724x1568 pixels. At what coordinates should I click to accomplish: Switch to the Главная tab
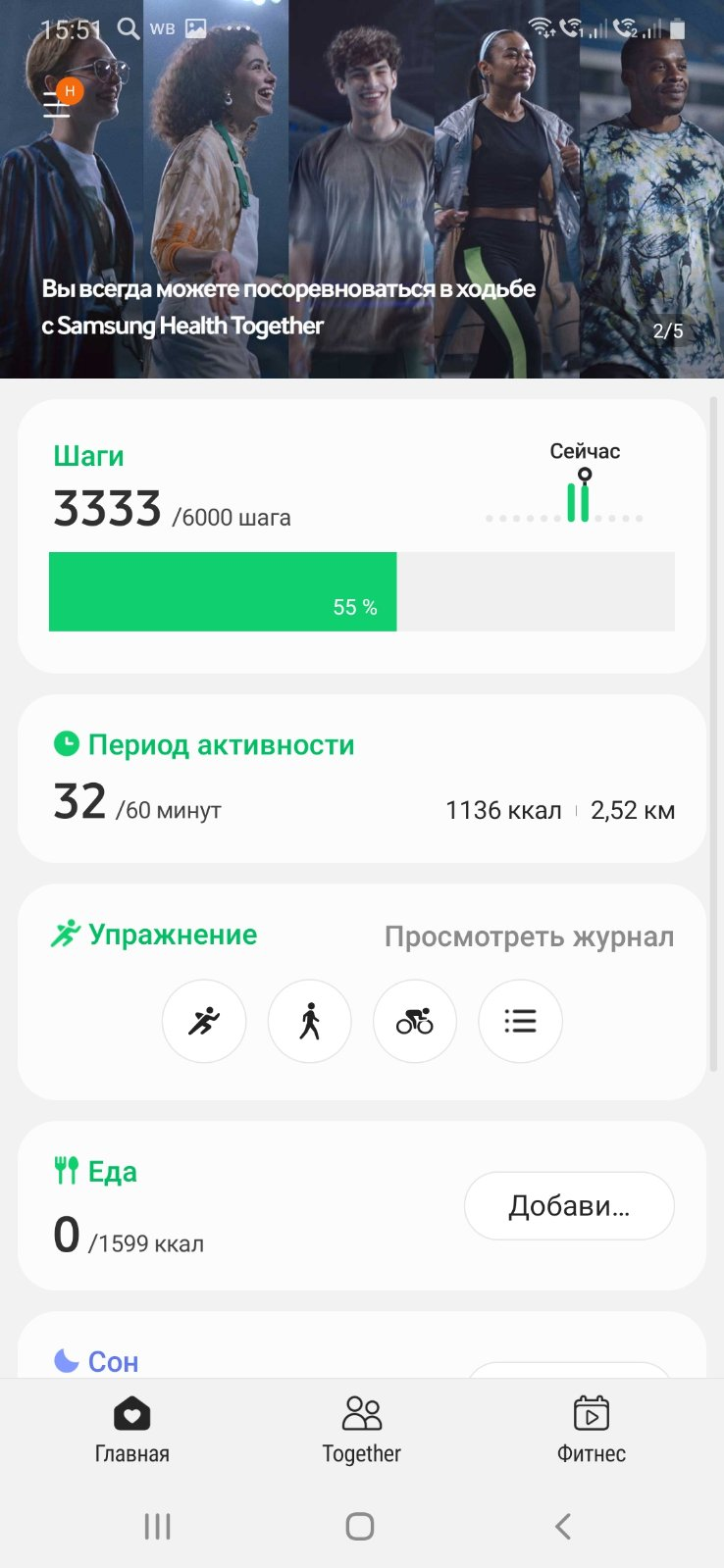131,1429
